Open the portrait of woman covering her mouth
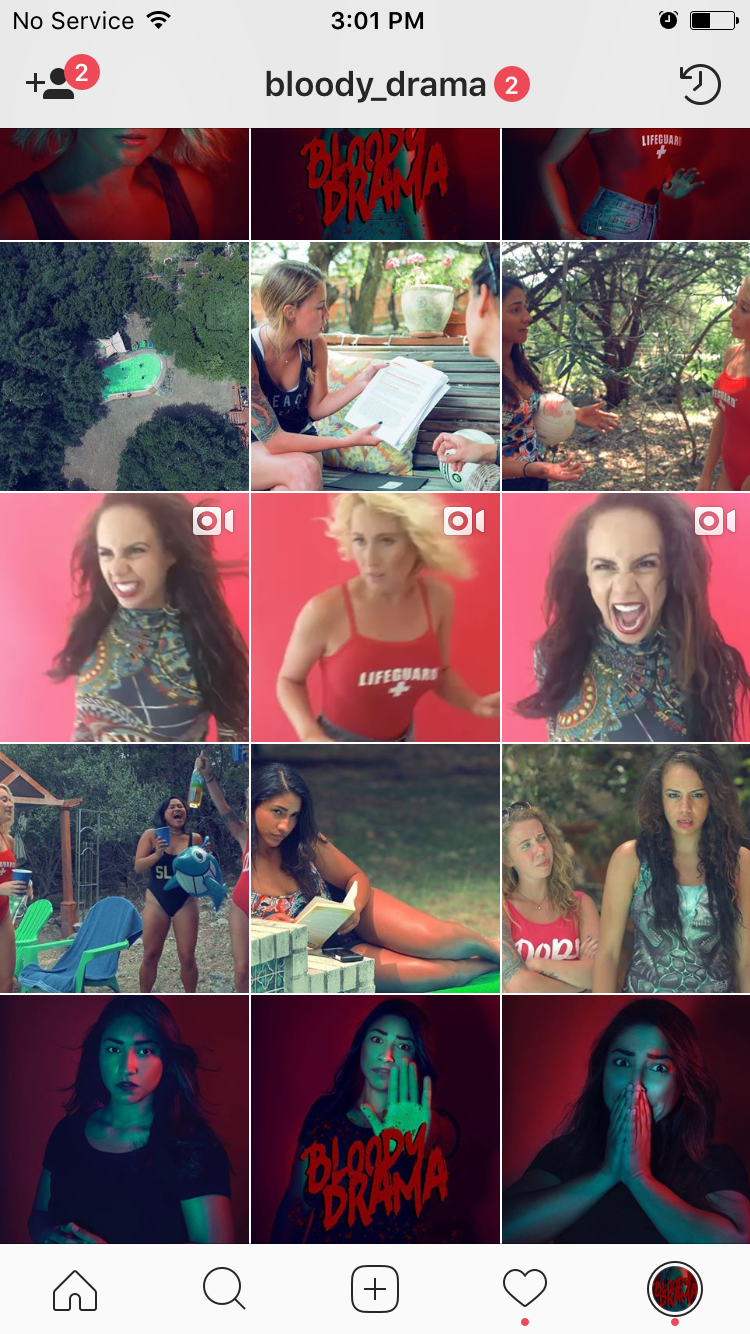This screenshot has height=1334, width=750. [x=626, y=1119]
